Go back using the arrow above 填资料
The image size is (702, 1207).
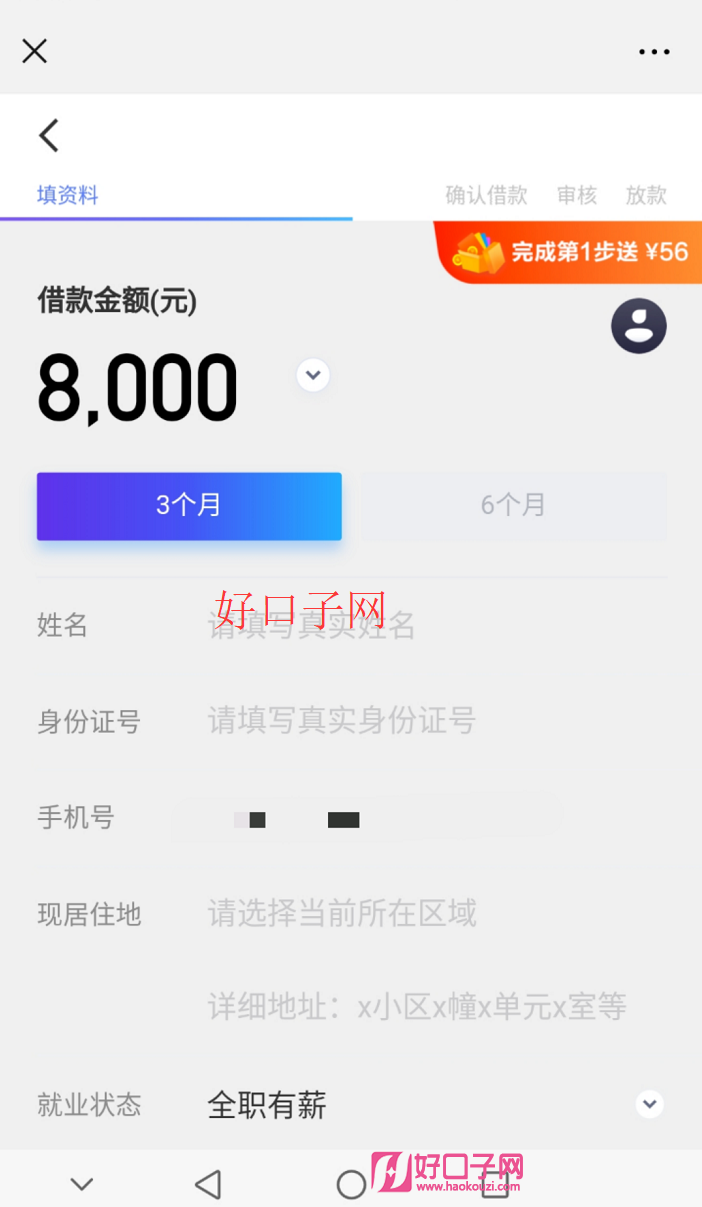pos(49,135)
